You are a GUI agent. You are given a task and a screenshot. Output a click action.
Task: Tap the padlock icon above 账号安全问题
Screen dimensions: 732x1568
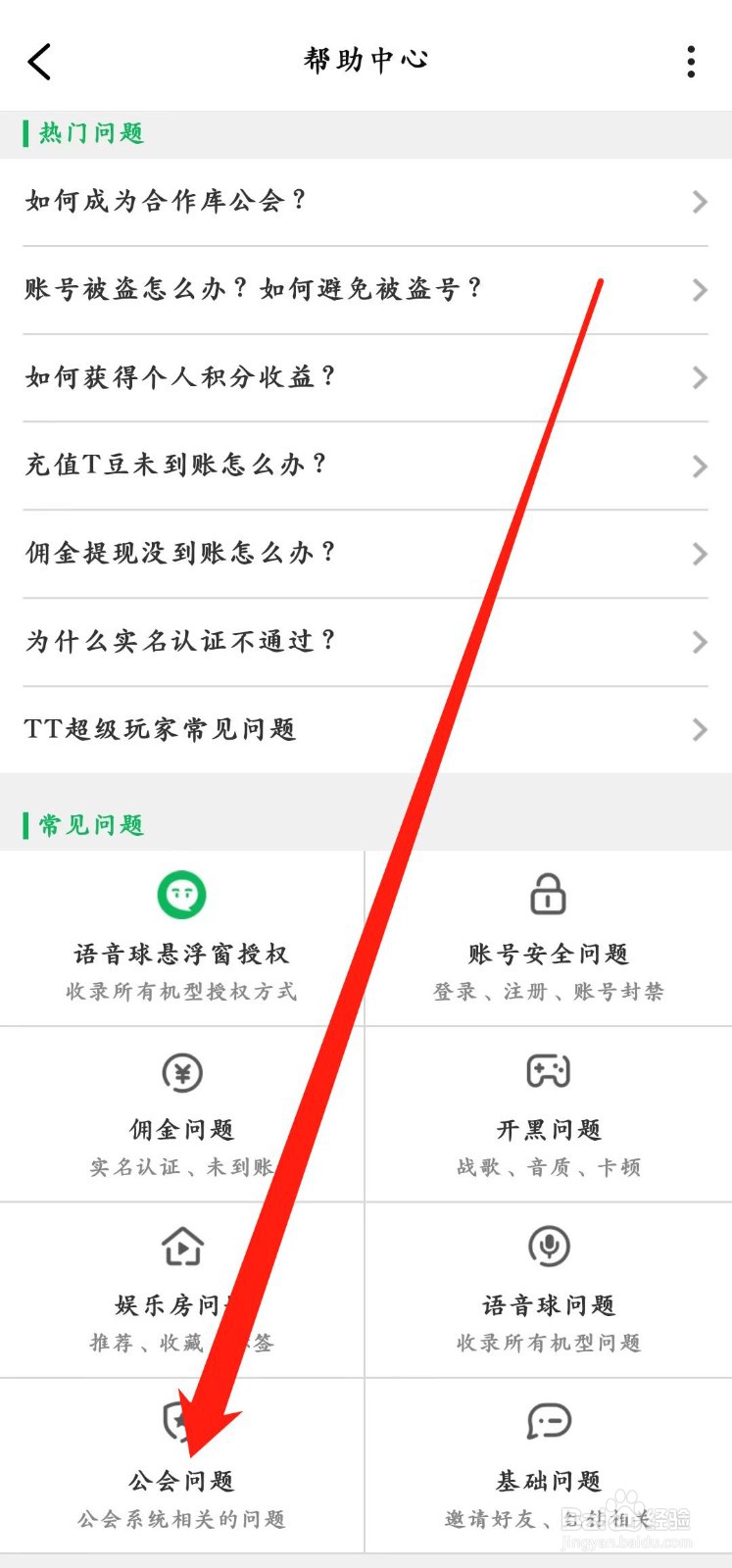coord(547,895)
